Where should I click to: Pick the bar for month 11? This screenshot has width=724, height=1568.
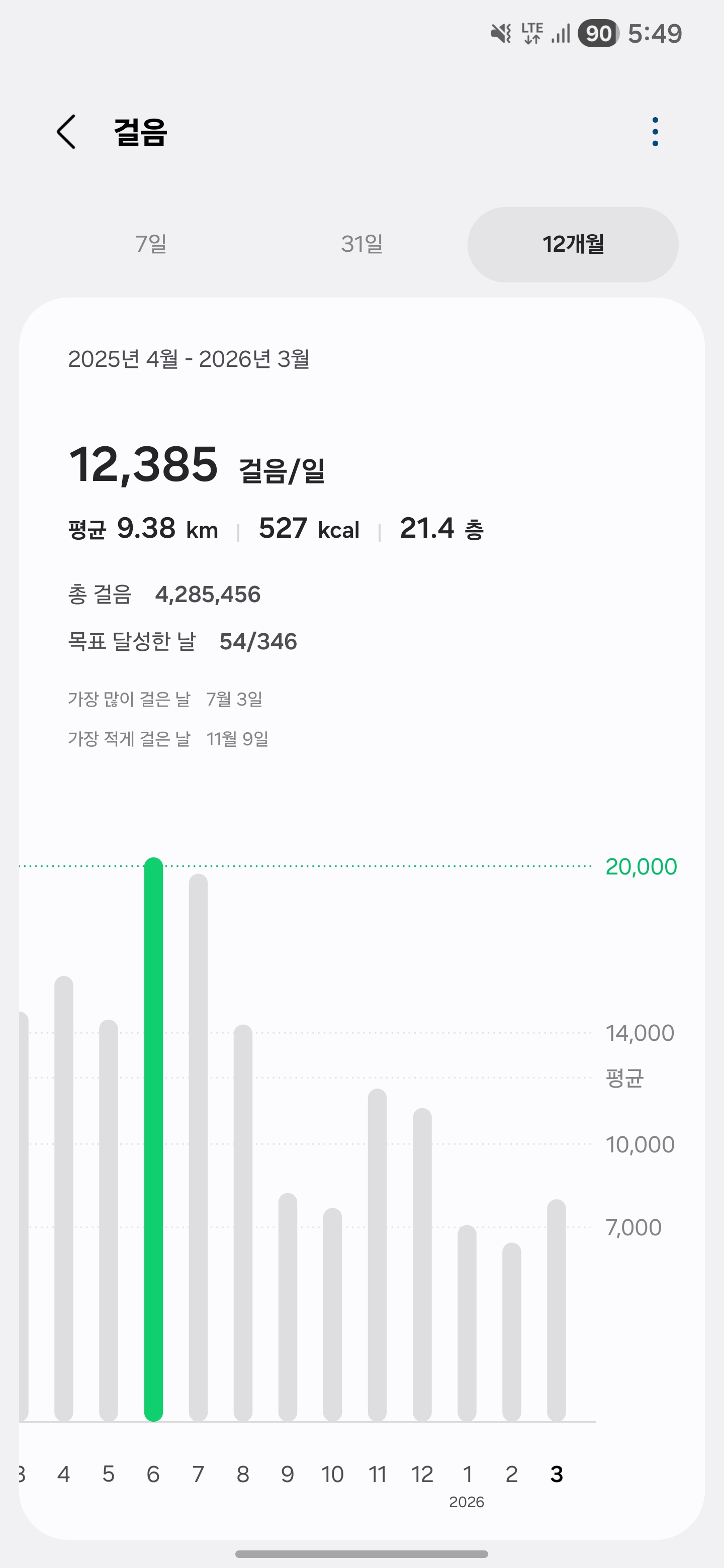pos(378,1255)
